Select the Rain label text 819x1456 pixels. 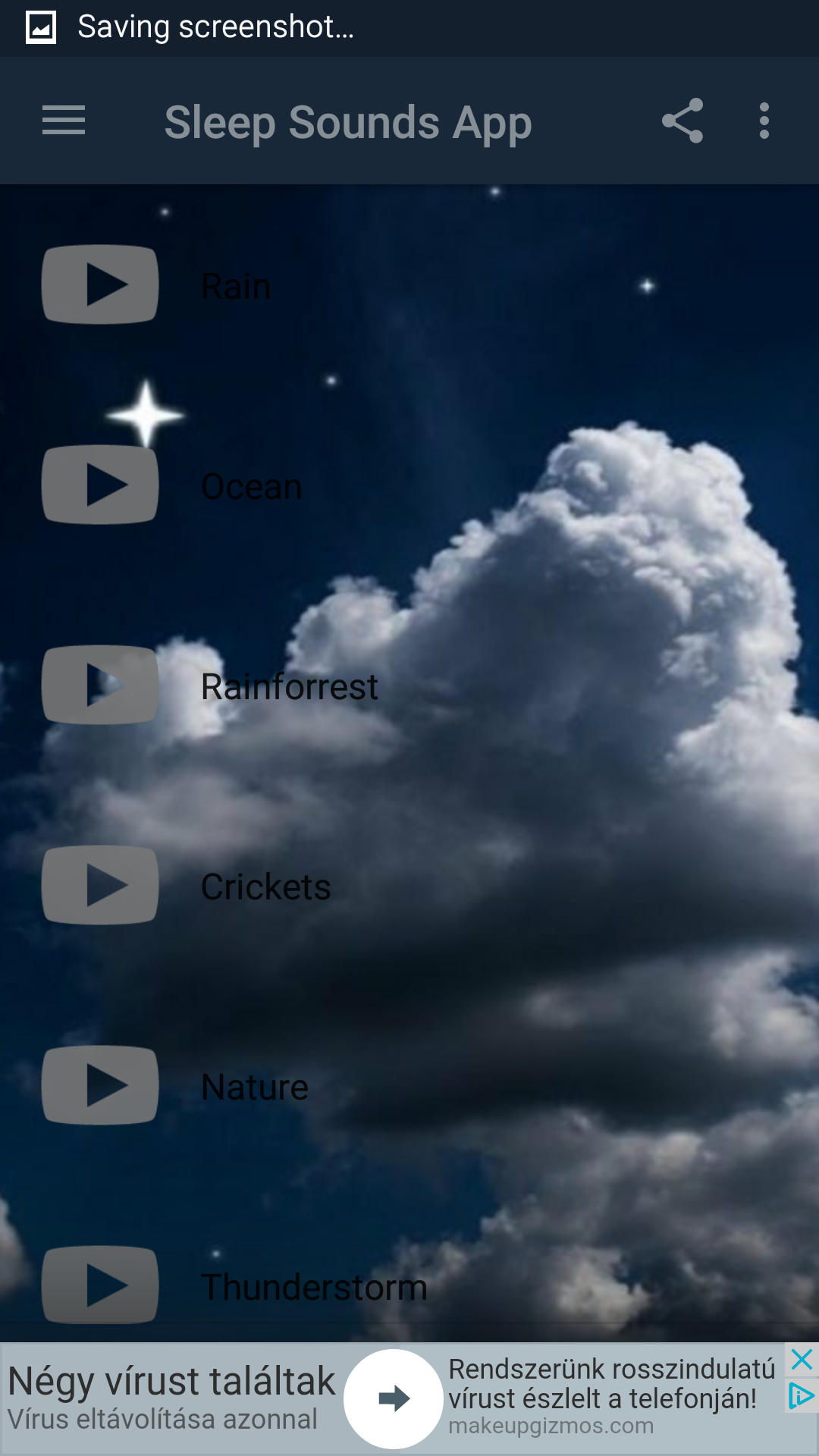pos(235,286)
